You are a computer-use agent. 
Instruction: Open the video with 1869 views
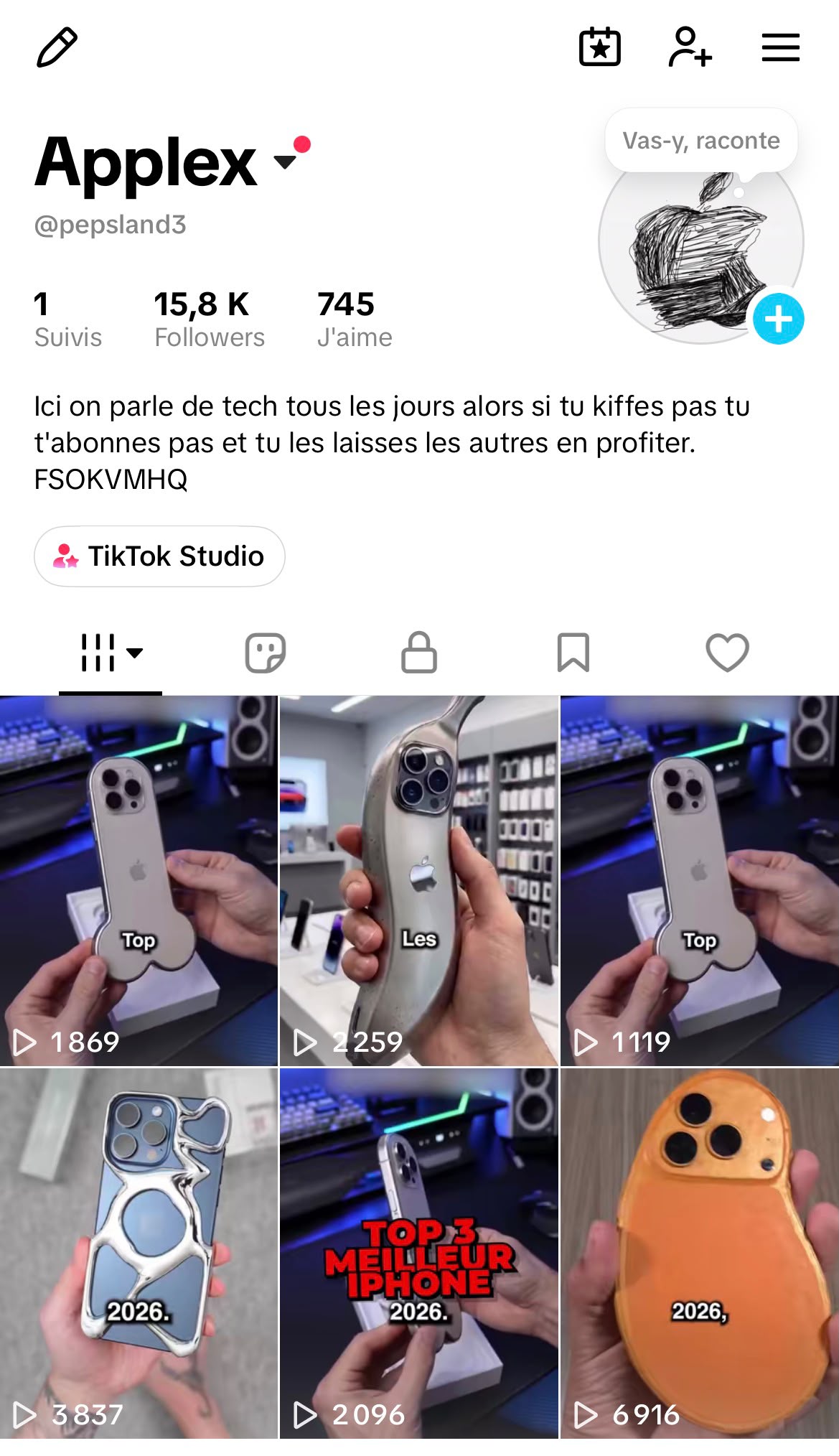pos(139,880)
